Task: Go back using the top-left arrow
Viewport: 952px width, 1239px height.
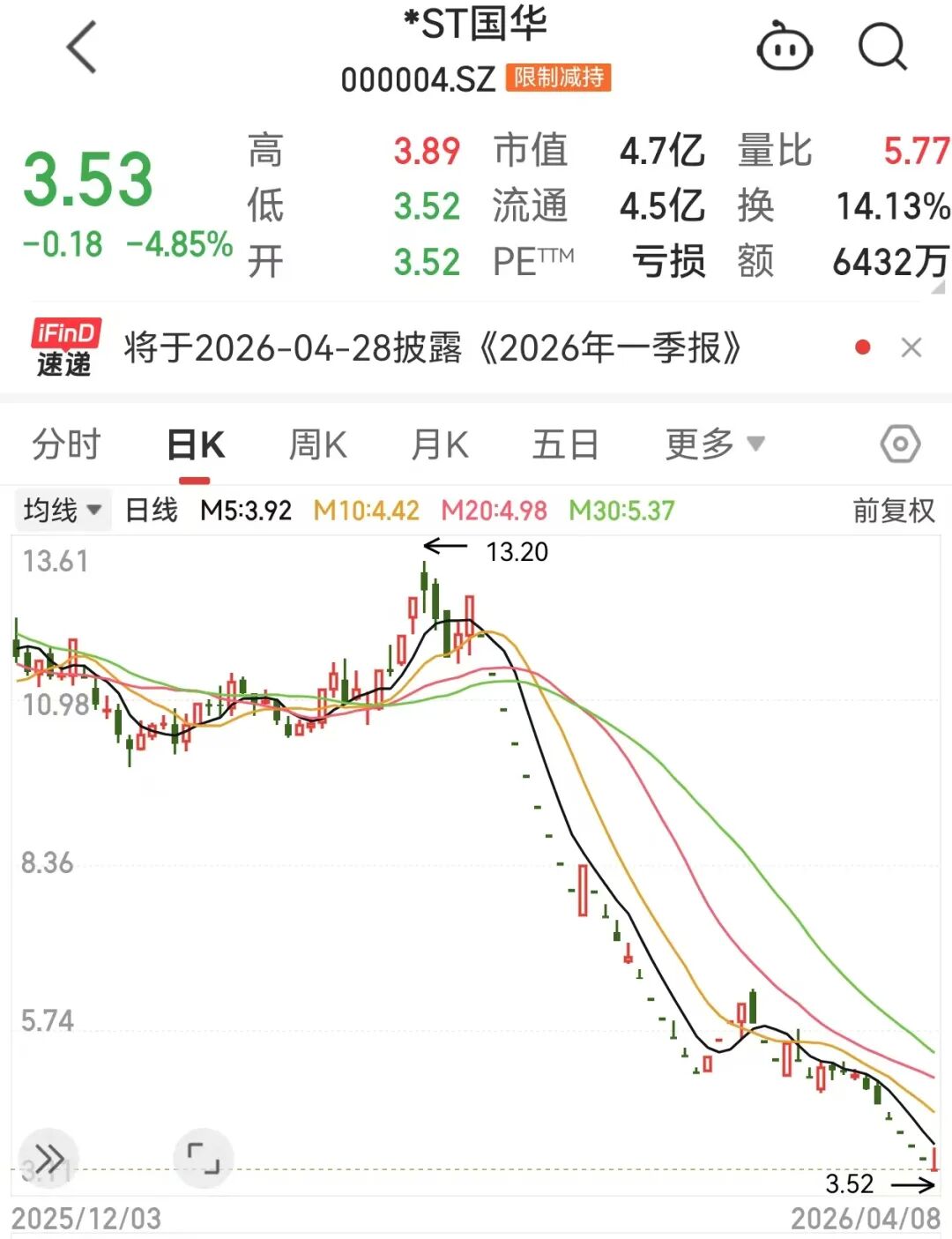Action: 82,48
